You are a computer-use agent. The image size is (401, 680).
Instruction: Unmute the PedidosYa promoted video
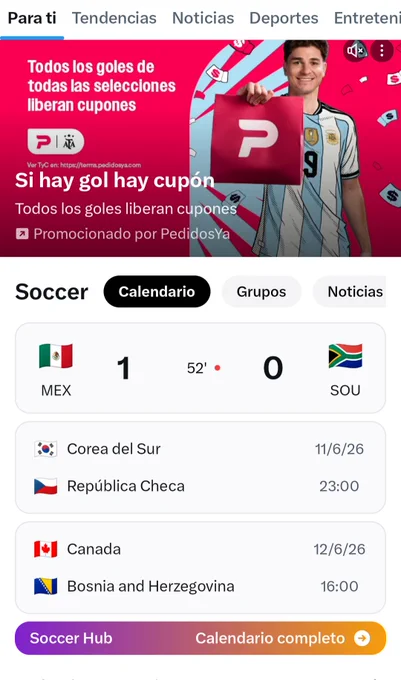[x=355, y=51]
